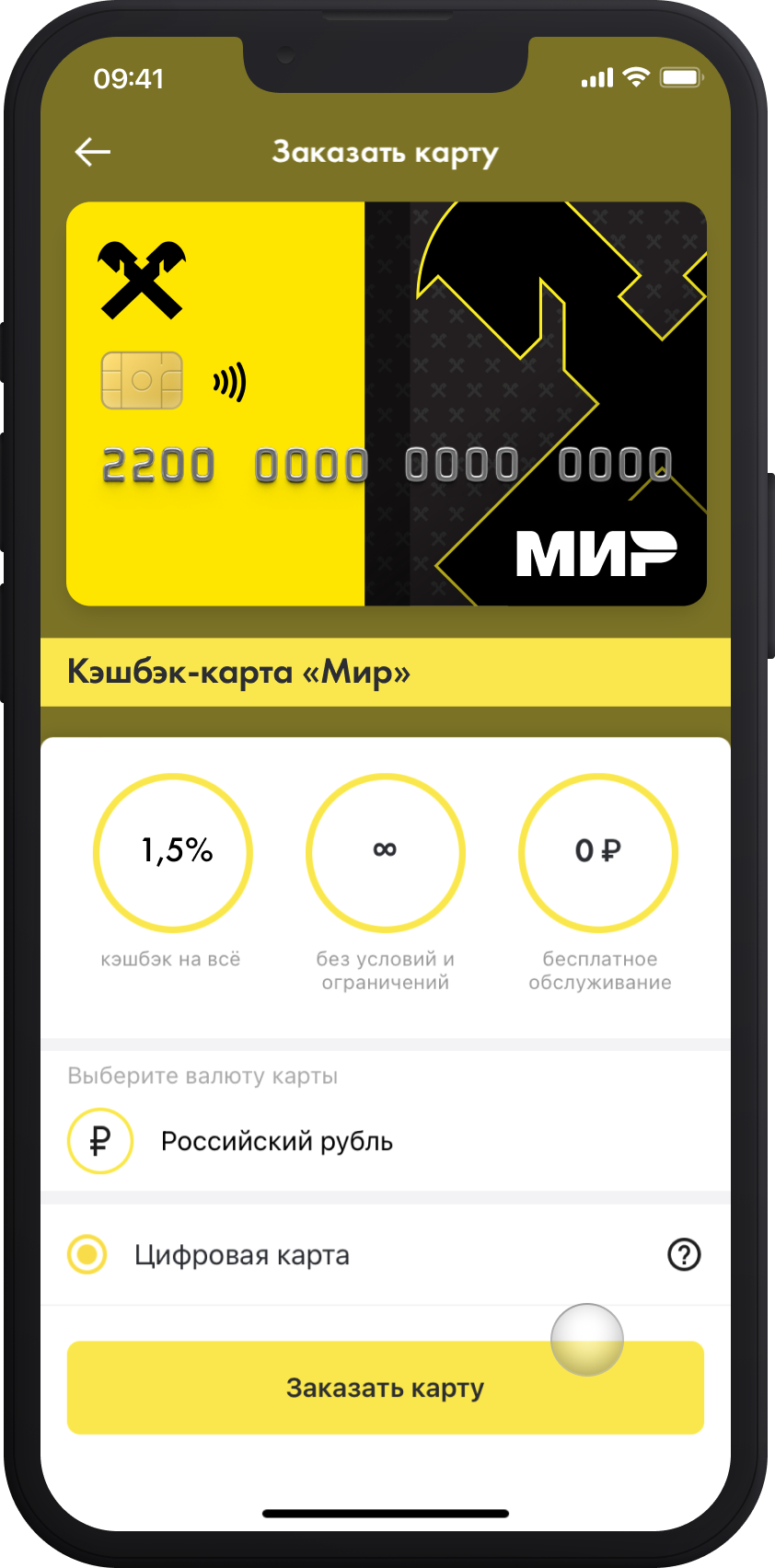The image size is (775, 1568).
Task: Tap the Заказать карту yellow button
Action: [385, 1388]
